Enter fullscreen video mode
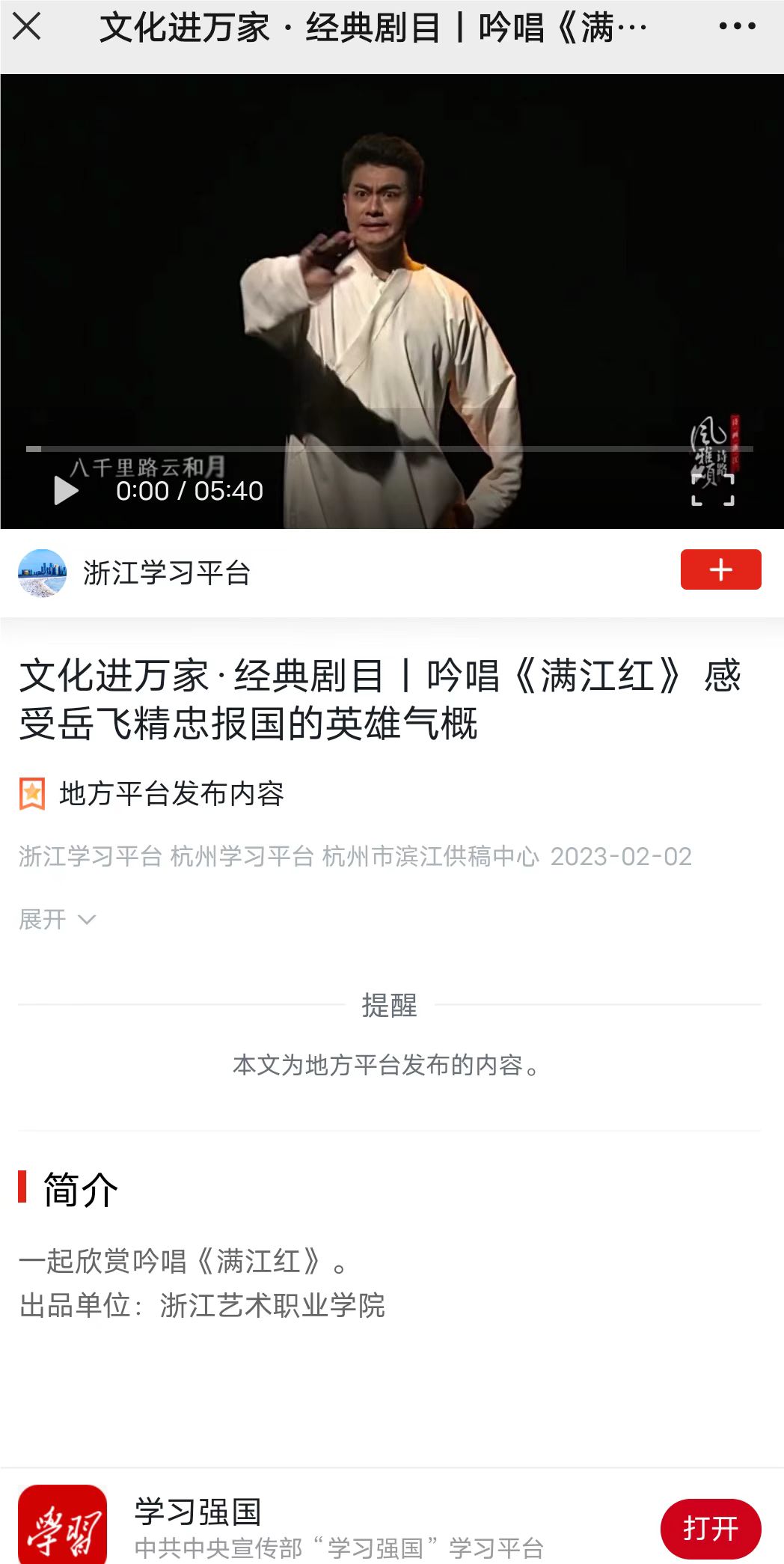 point(712,490)
